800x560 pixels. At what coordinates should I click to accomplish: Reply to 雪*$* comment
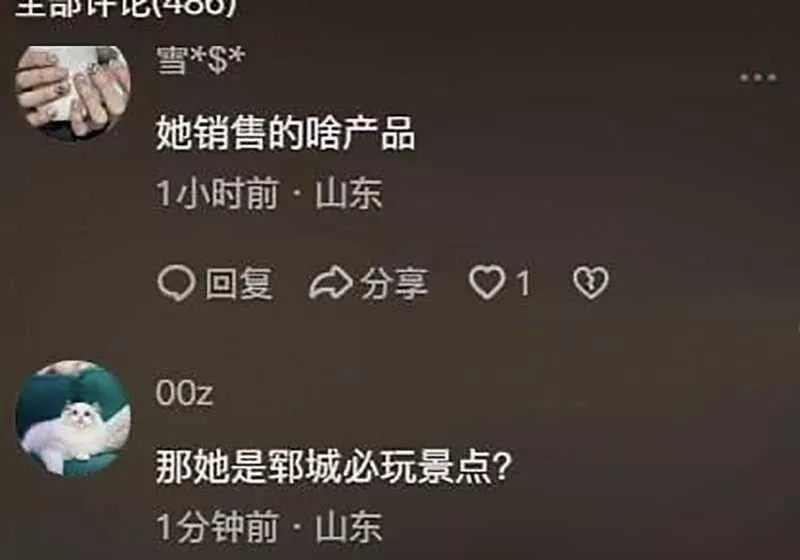point(215,284)
